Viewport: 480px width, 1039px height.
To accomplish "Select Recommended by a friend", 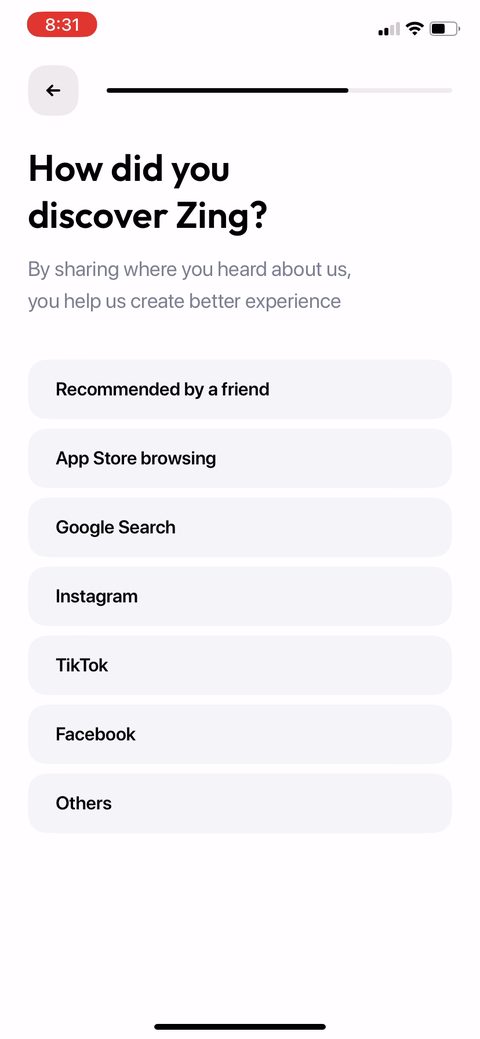I will [x=240, y=390].
